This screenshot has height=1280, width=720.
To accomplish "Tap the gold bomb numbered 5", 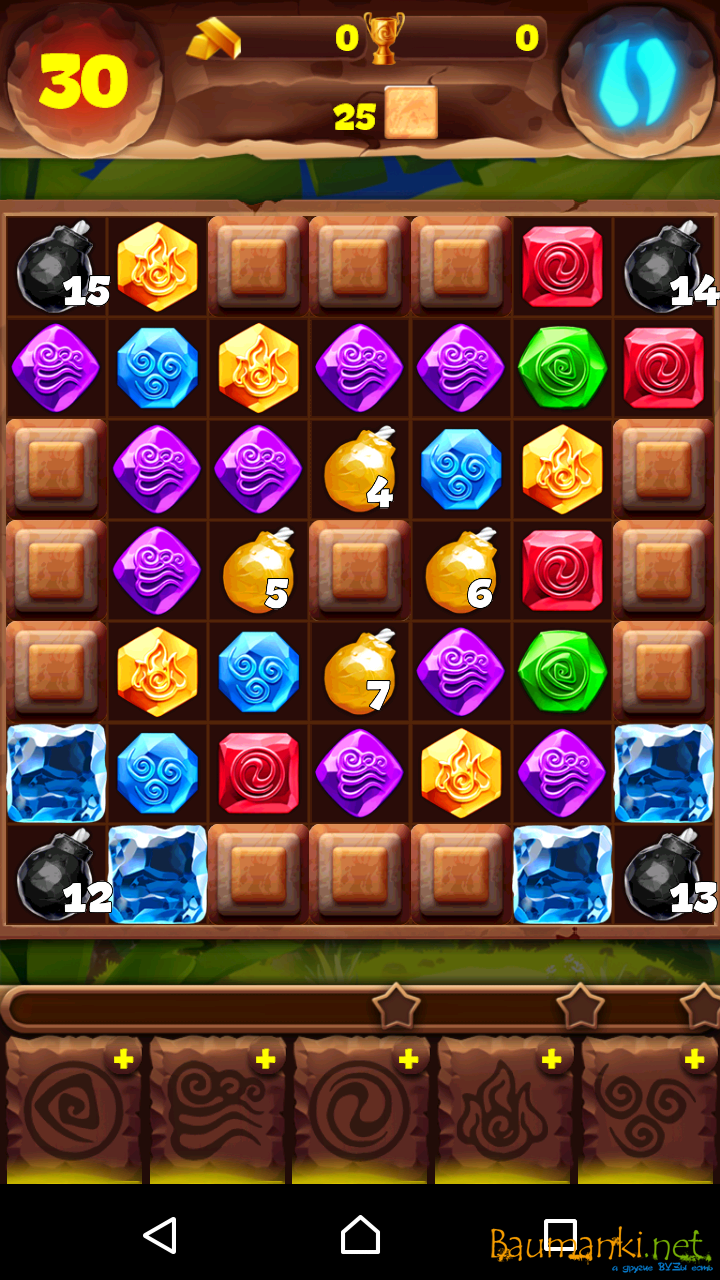I will tap(258, 570).
